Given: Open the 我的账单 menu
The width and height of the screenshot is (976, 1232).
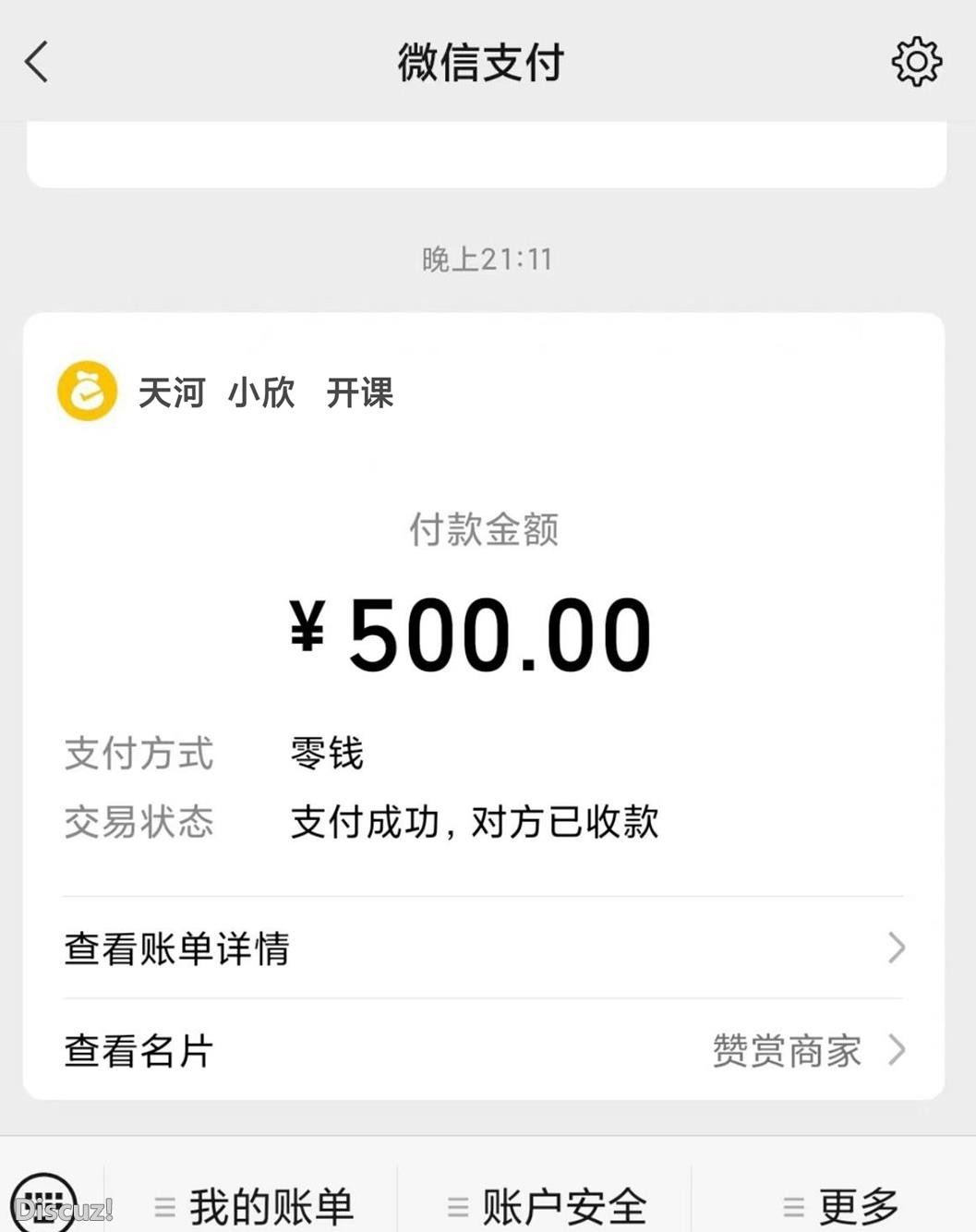Looking at the screenshot, I should click(266, 1203).
